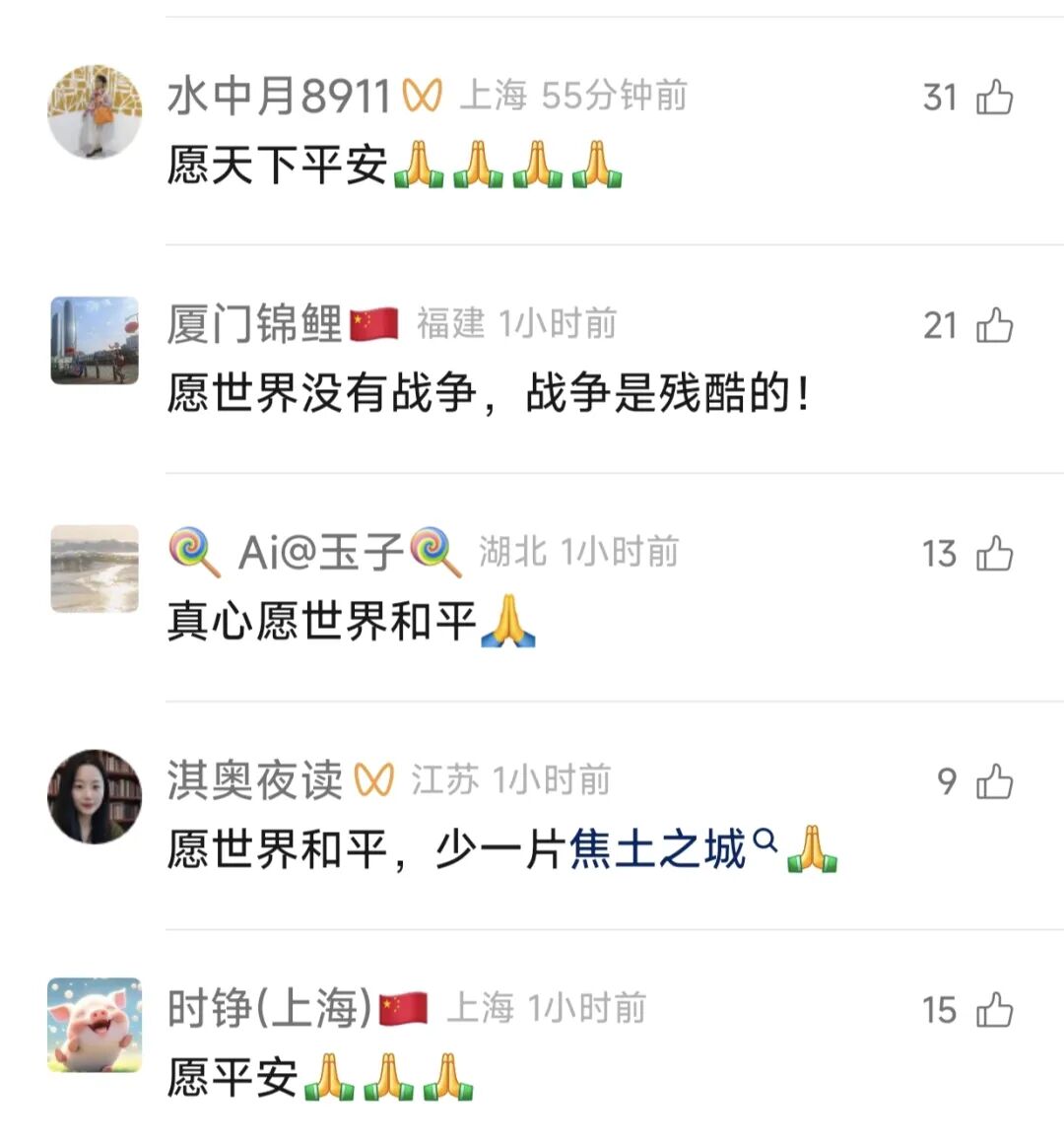Search the linked keyword 焦土之城
Viewport: 1064px width, 1141px height.
(x=658, y=849)
